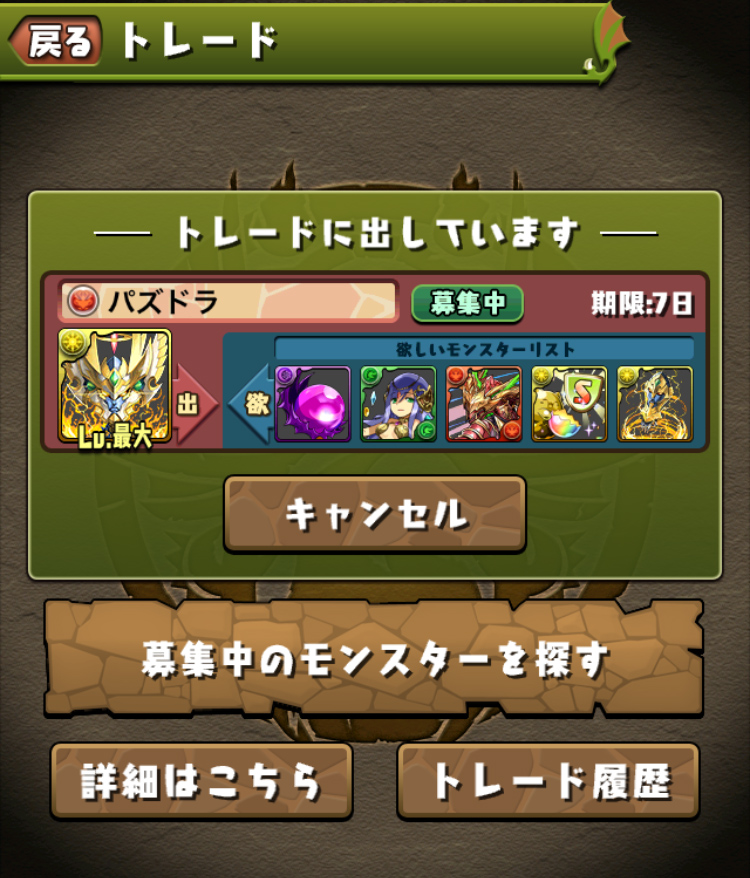Image resolution: width=750 pixels, height=878 pixels.
Task: Open 募集中のモンスターを探す
Action: coord(375,659)
